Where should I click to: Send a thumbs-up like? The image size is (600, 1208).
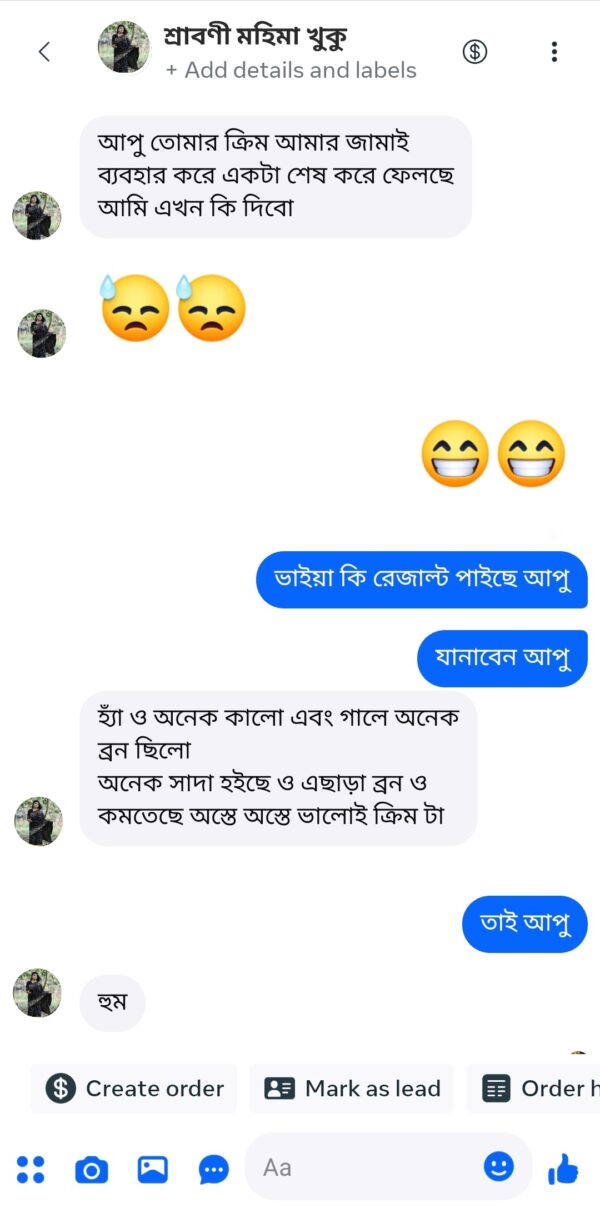[563, 1168]
